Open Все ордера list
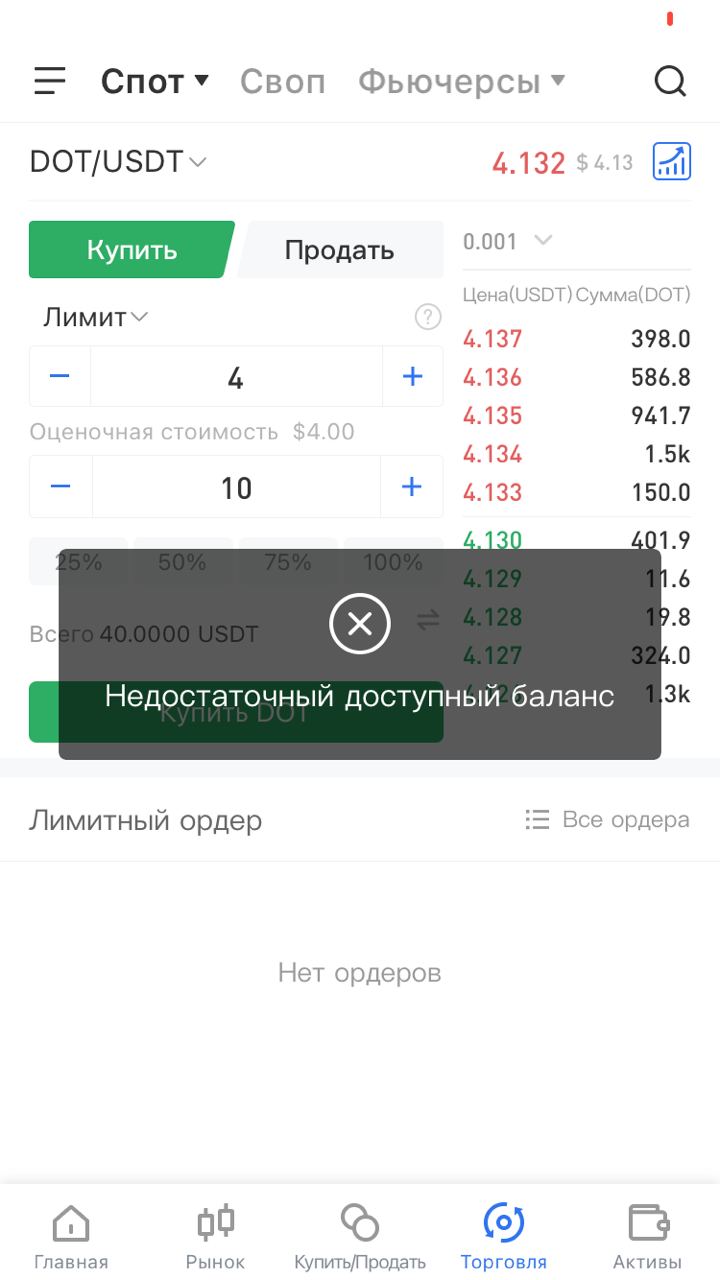The height and width of the screenshot is (1280, 720). (x=607, y=820)
